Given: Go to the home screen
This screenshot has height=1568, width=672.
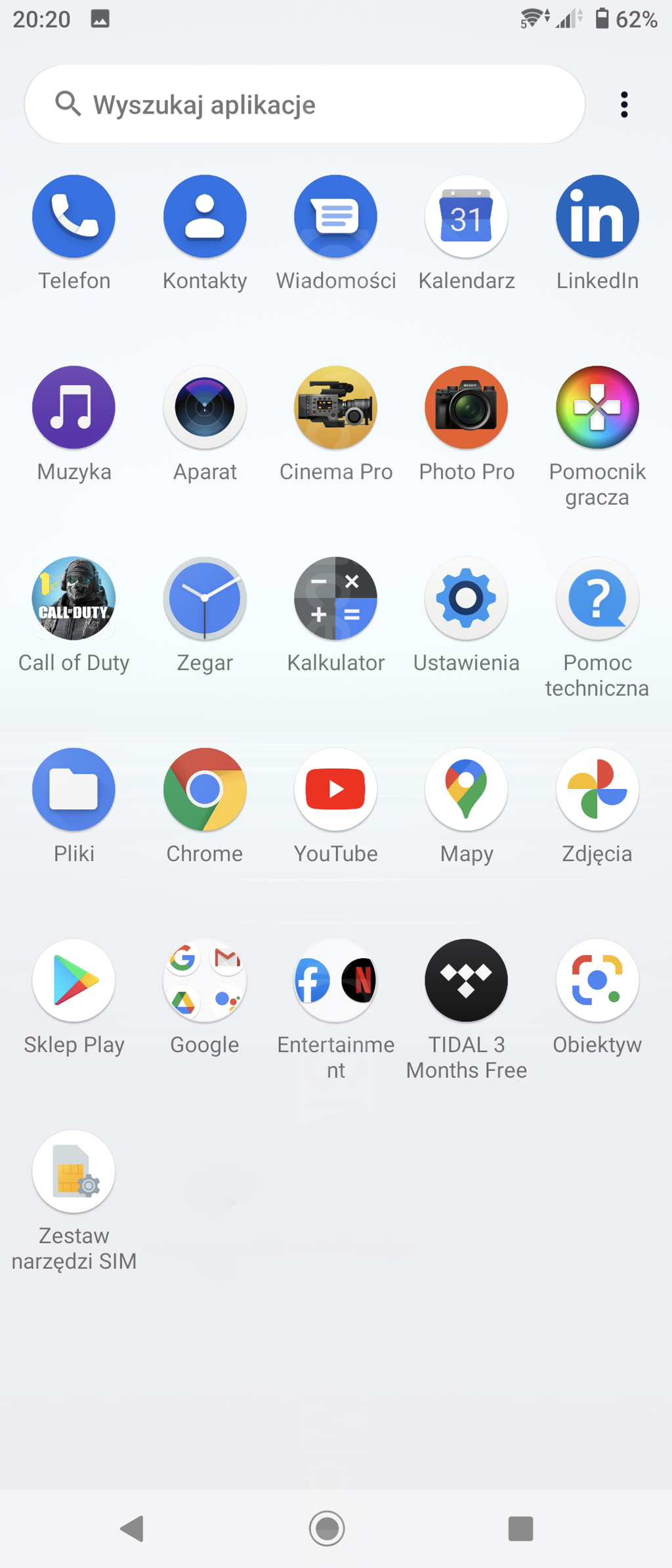Looking at the screenshot, I should point(327,1529).
